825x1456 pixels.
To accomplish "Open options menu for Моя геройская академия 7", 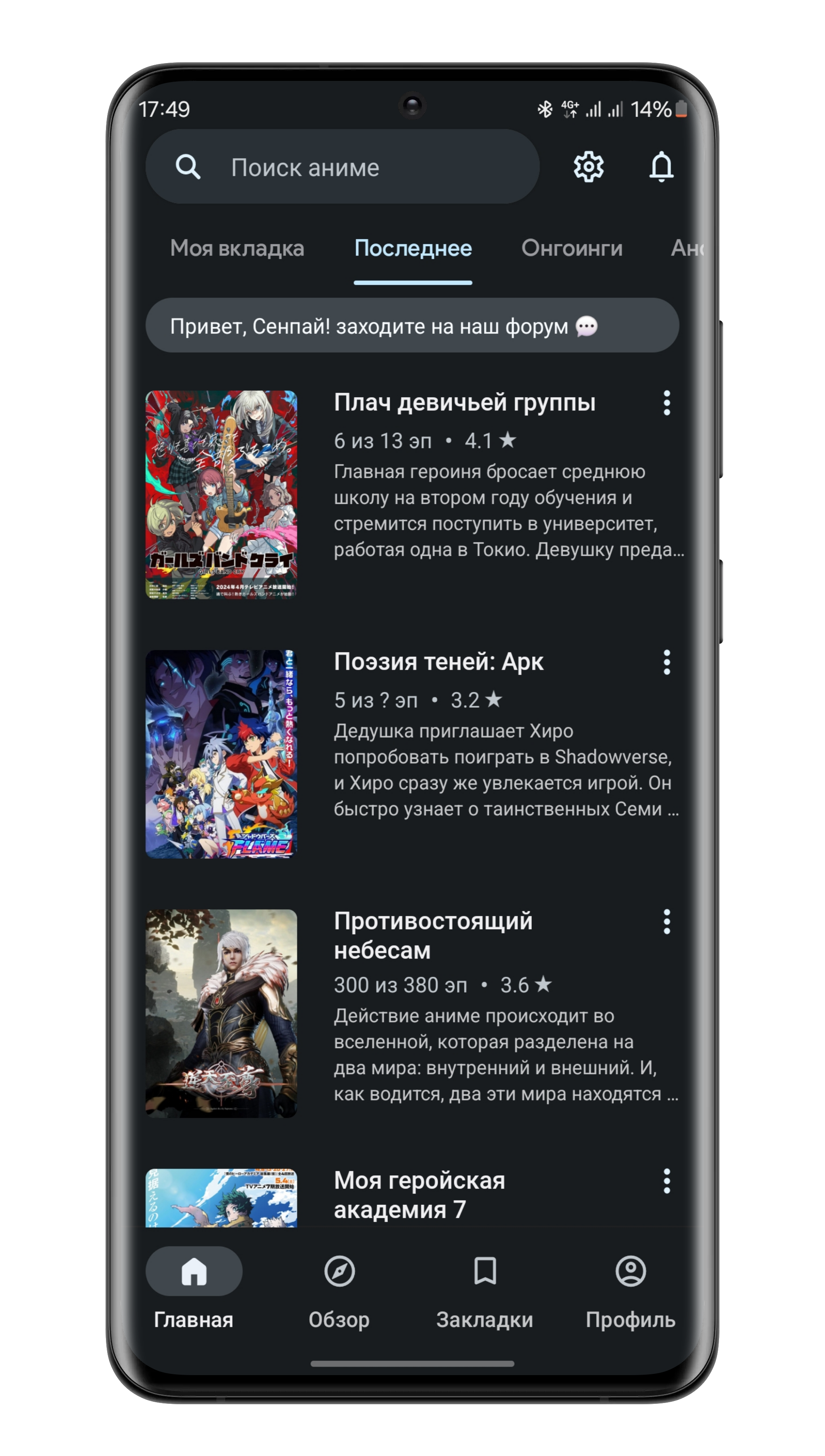I will [x=666, y=1181].
